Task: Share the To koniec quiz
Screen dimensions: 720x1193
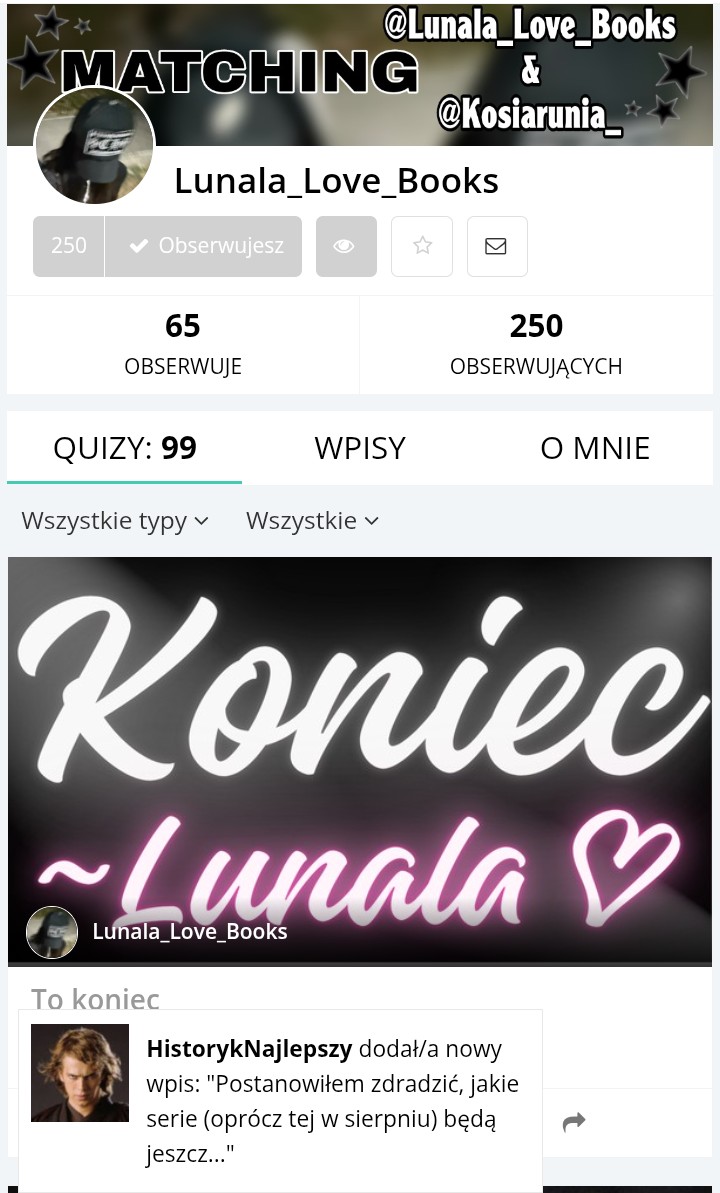Action: pos(574,1123)
